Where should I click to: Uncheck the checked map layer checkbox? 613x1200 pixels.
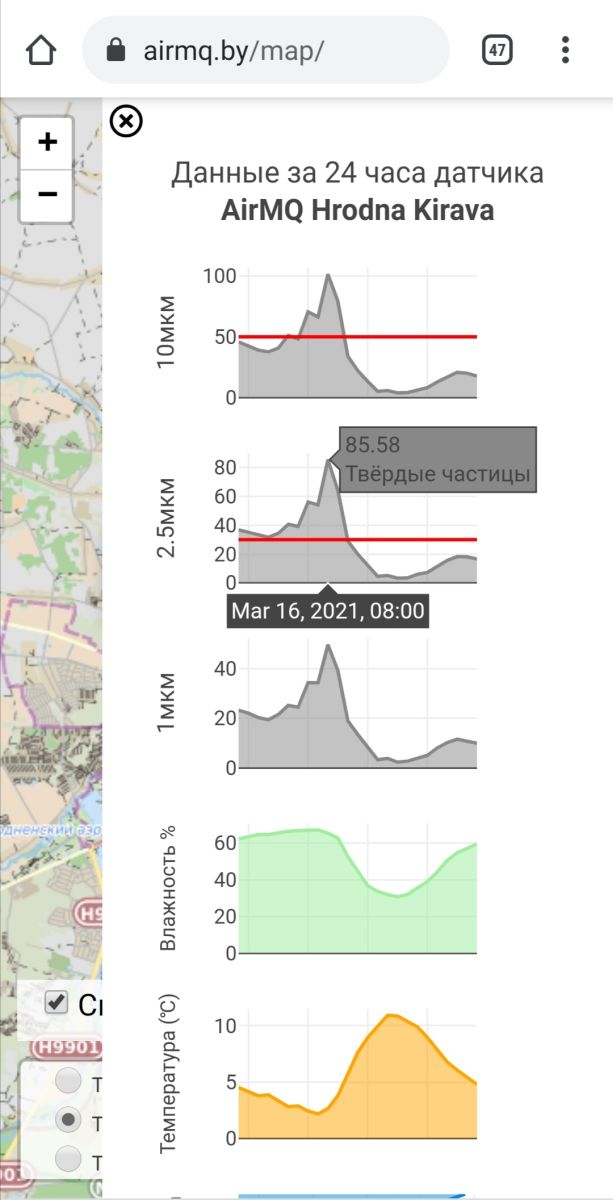pos(57,1002)
